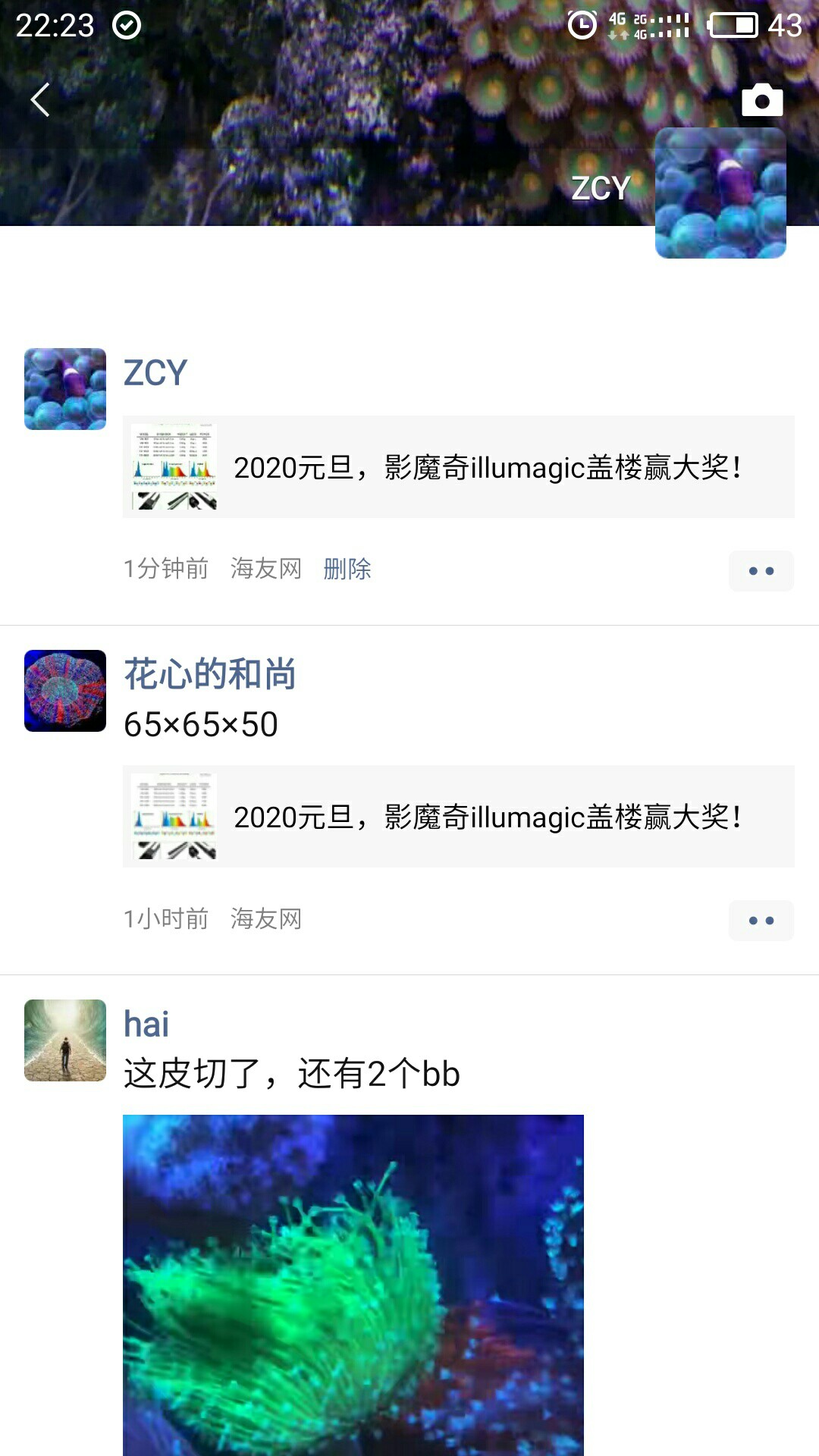Go back using the back arrow
Viewport: 819px width, 1456px height.
click(x=40, y=99)
